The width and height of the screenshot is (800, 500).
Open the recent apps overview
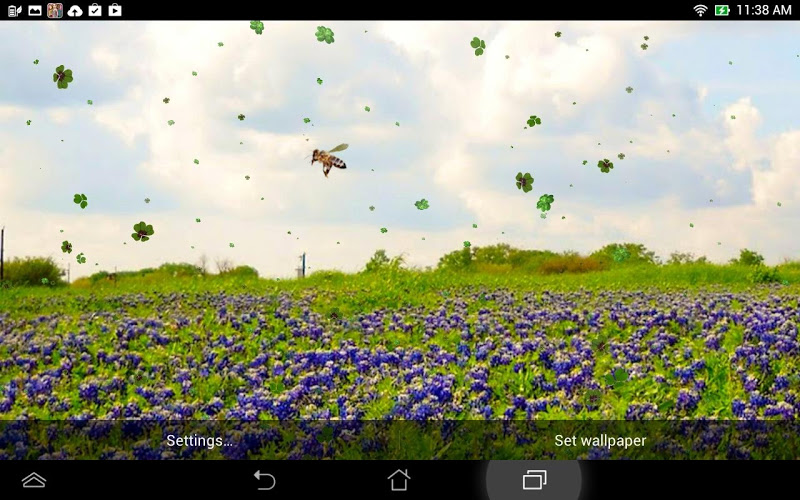534,480
